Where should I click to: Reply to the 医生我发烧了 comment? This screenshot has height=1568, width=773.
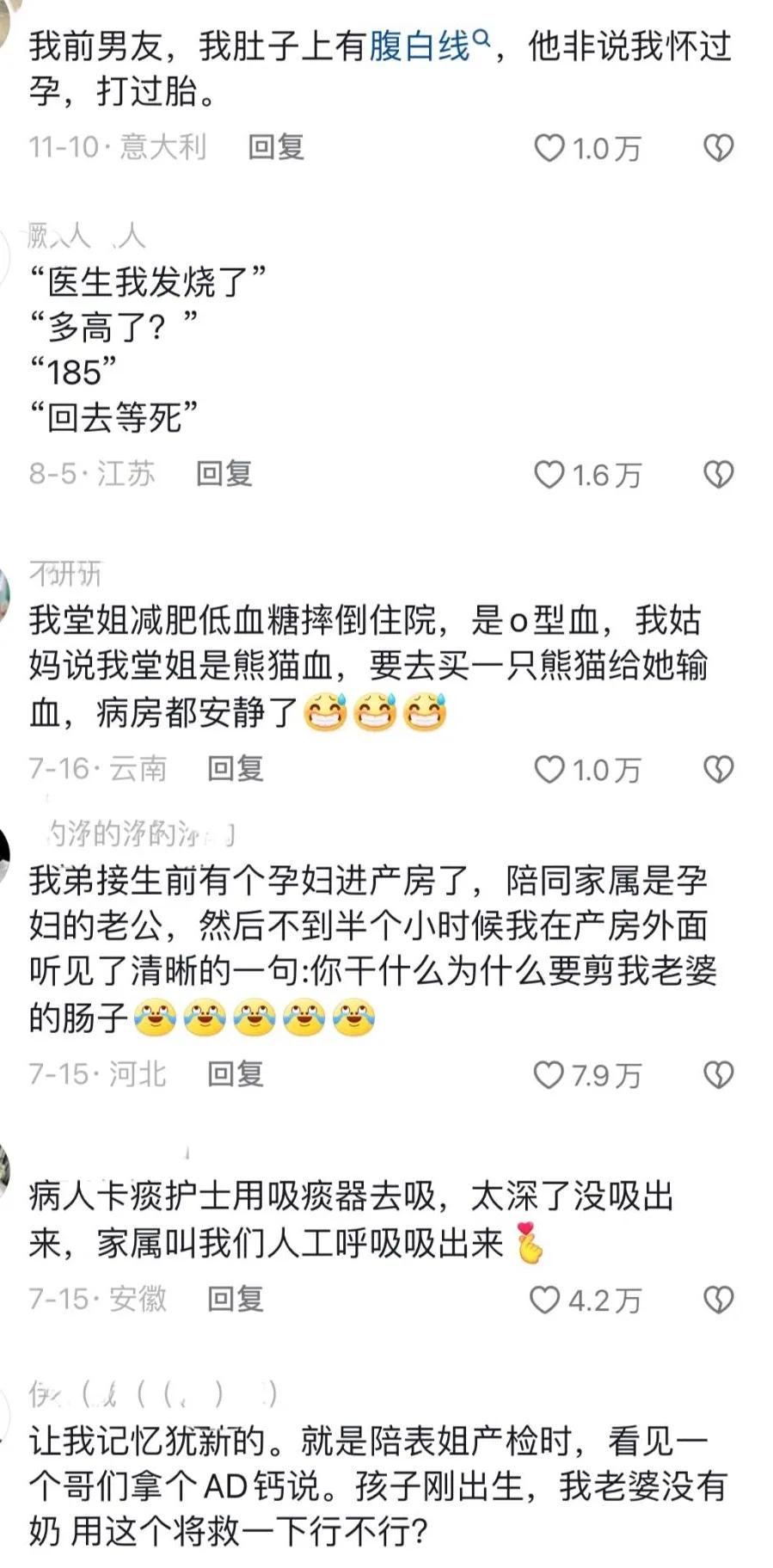(x=224, y=473)
